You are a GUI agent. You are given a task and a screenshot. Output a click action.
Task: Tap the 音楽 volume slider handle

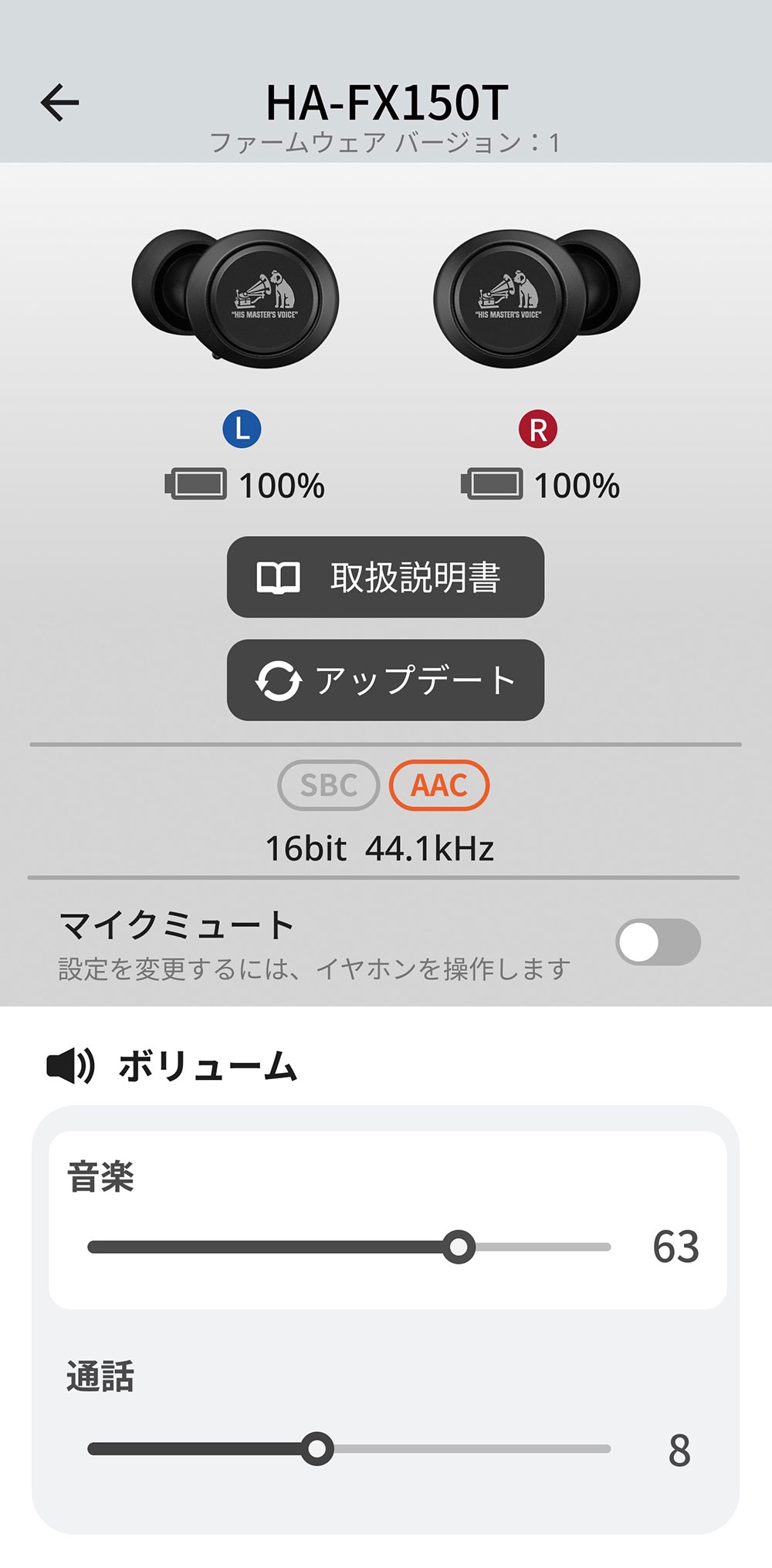[x=459, y=1247]
